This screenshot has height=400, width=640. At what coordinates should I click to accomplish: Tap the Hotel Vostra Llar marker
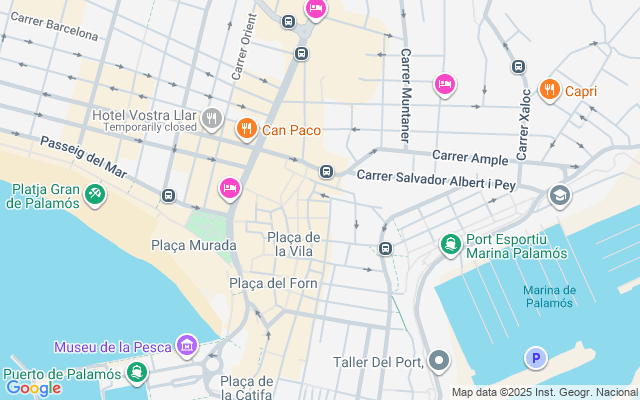pos(211,119)
